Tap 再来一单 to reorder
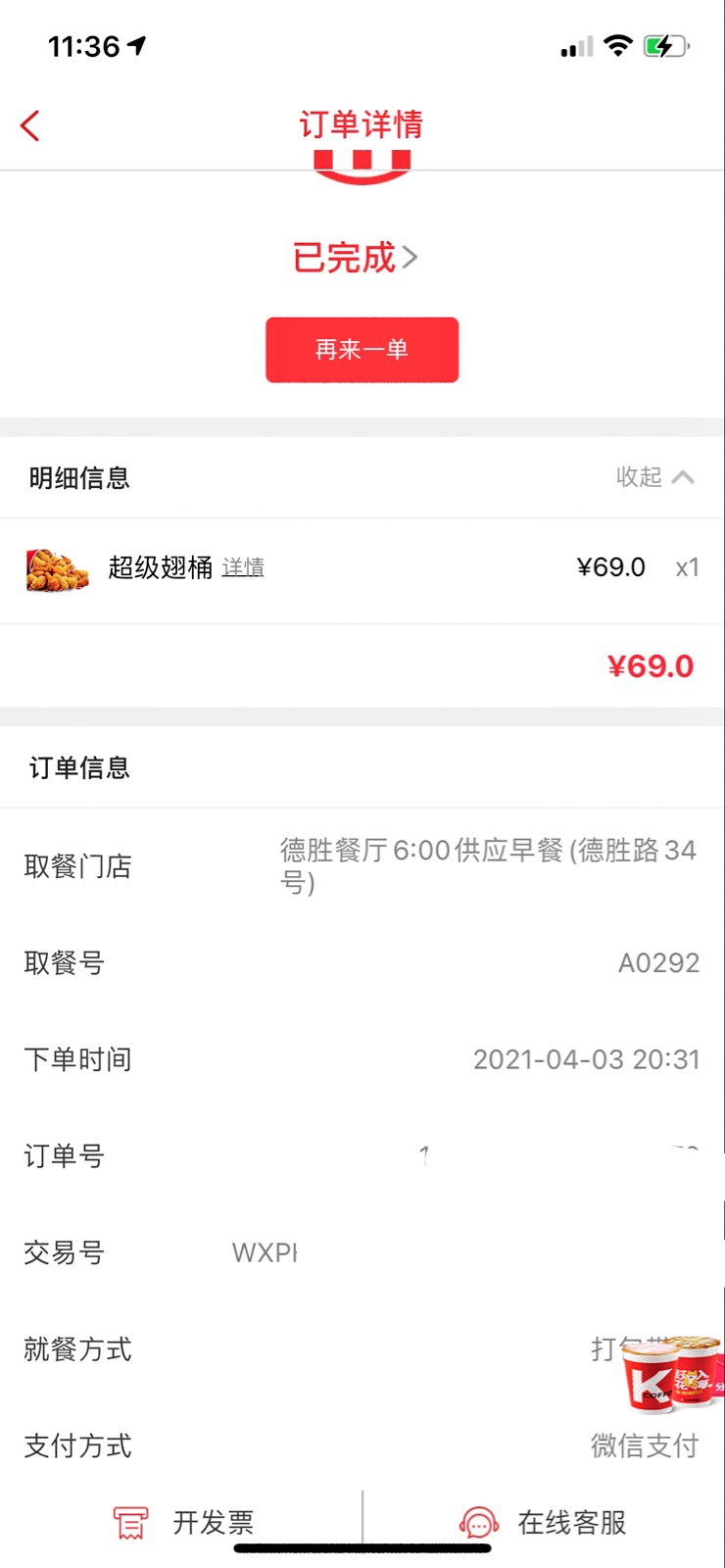Screen dimensions: 725x1568 pos(362,350)
